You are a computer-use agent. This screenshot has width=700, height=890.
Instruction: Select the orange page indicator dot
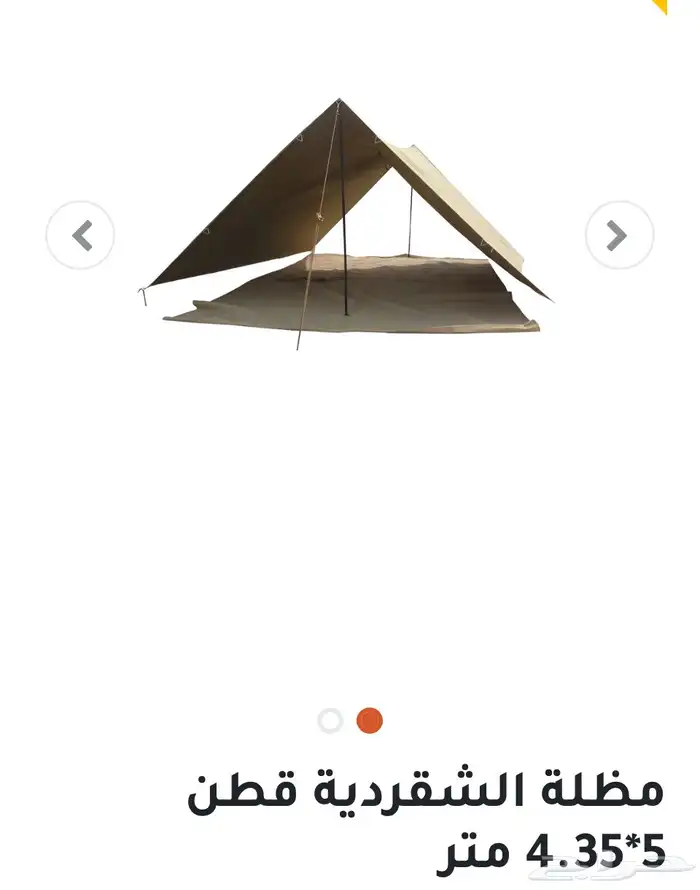[370, 721]
